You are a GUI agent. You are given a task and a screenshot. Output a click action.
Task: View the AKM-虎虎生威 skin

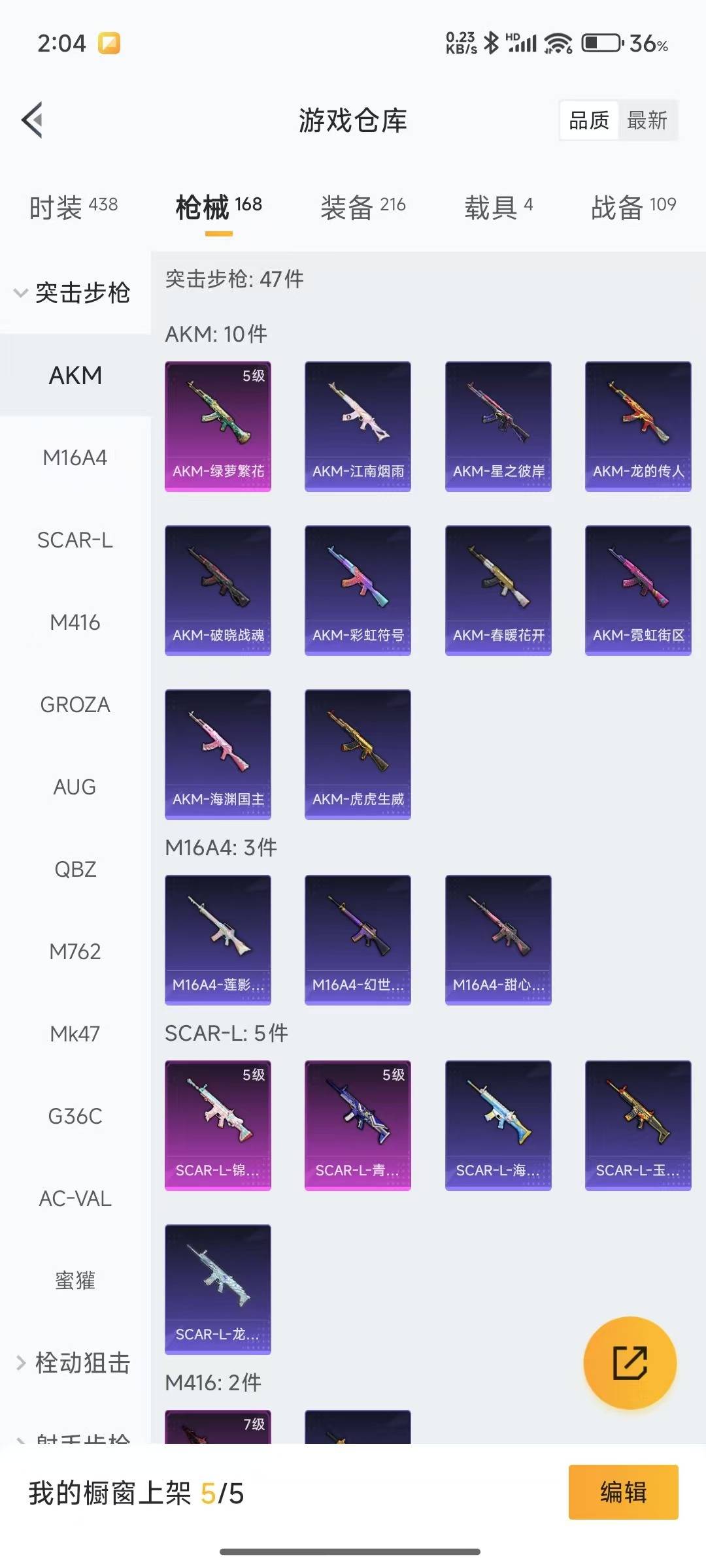tap(358, 754)
